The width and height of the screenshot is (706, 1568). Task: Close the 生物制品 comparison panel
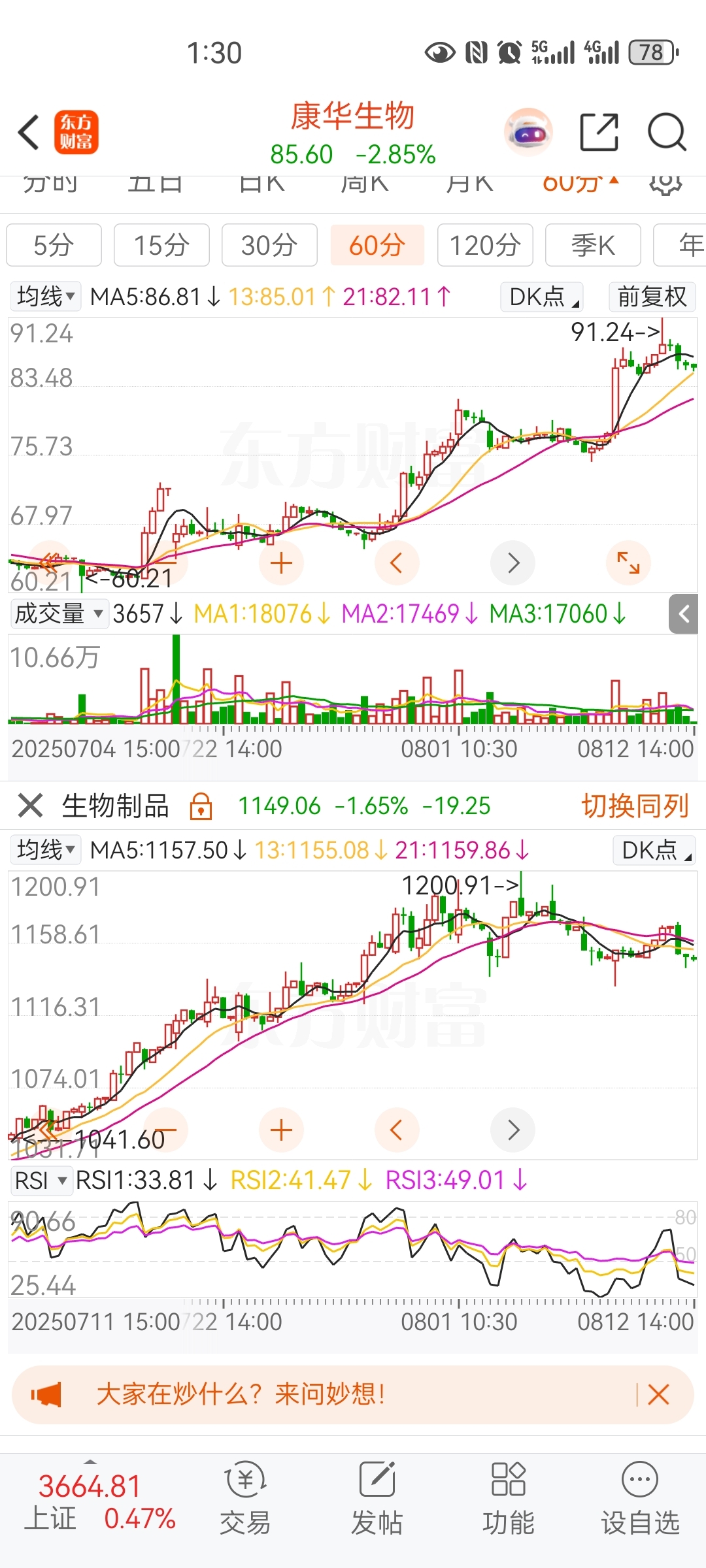30,805
